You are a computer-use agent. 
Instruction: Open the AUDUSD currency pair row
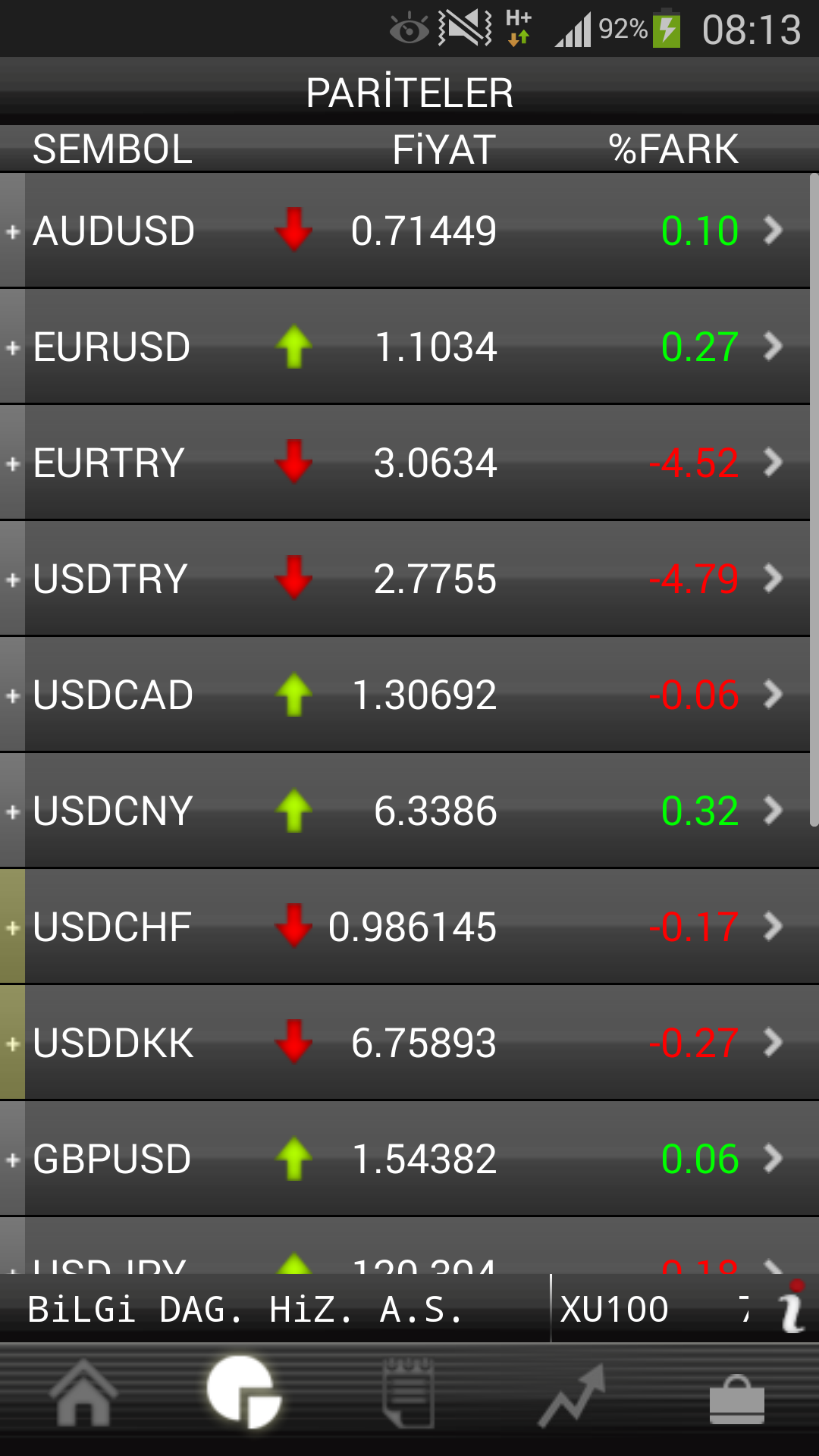coord(409,231)
